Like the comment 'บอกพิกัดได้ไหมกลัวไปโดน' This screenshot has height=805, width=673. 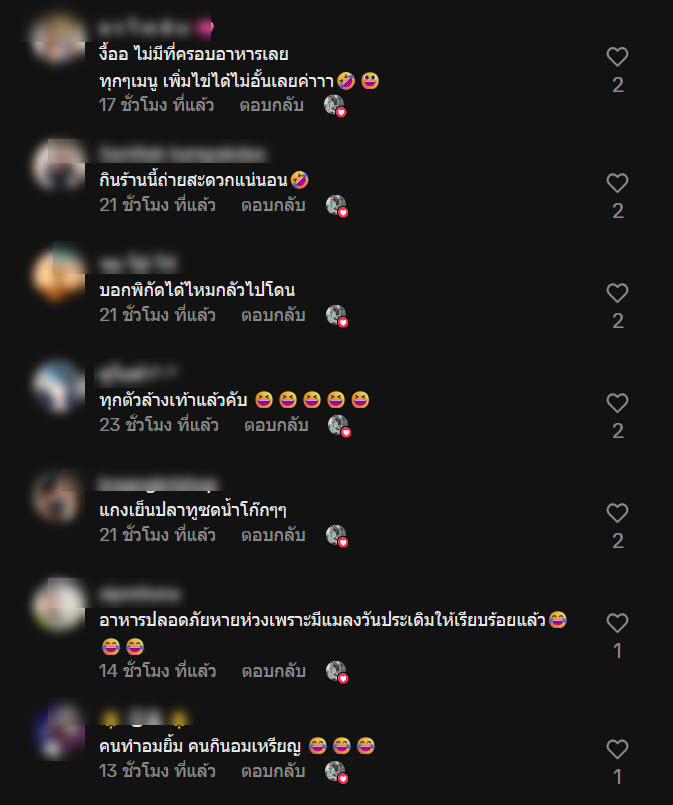617,293
